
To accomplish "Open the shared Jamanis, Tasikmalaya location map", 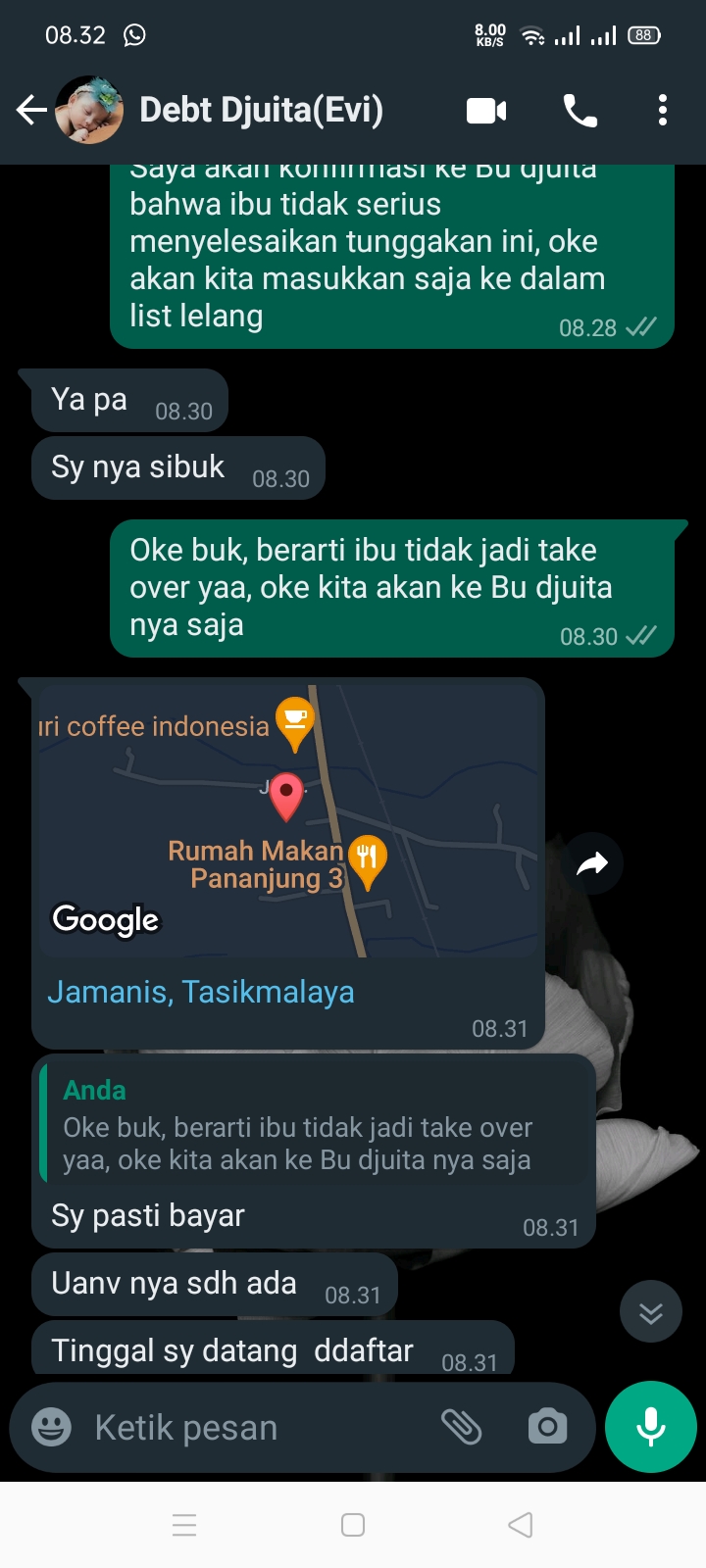I will tap(287, 820).
